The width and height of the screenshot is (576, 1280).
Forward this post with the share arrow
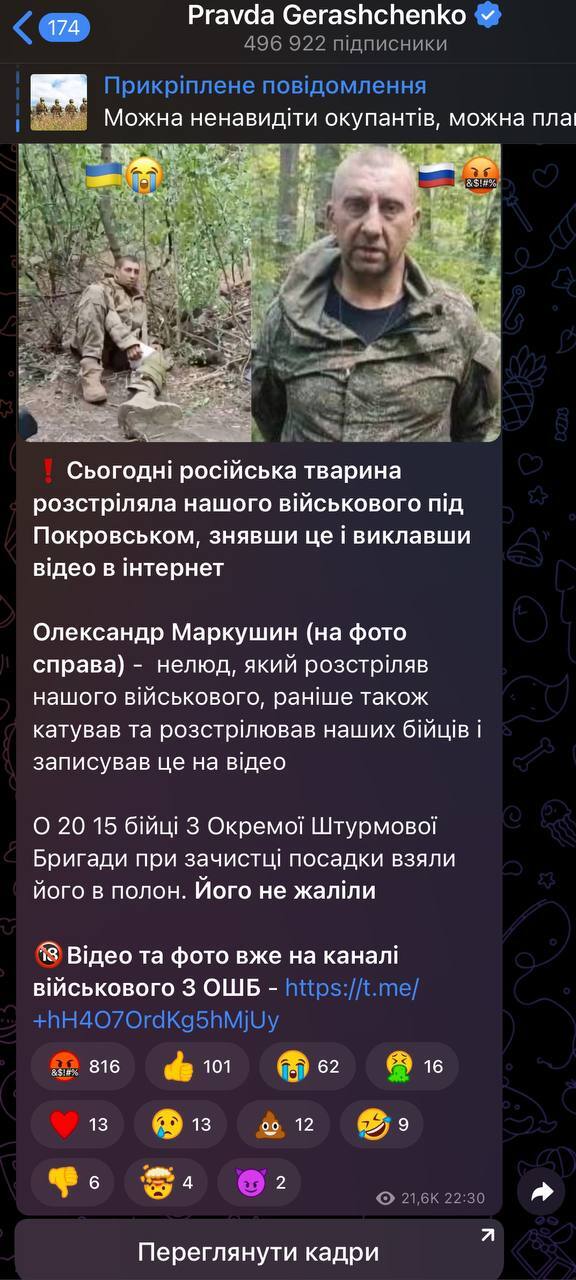click(541, 1191)
